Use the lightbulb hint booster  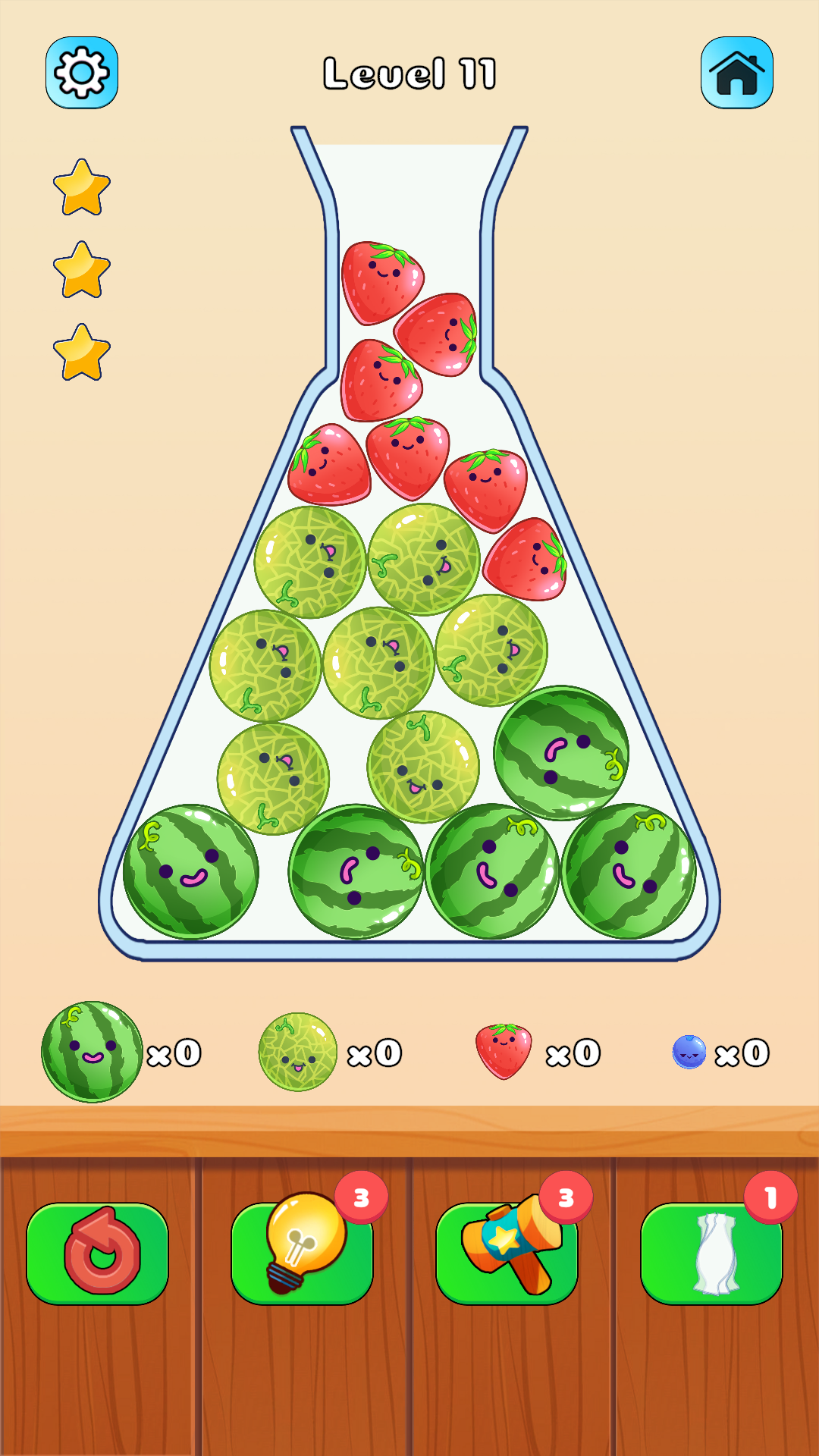[302, 1253]
